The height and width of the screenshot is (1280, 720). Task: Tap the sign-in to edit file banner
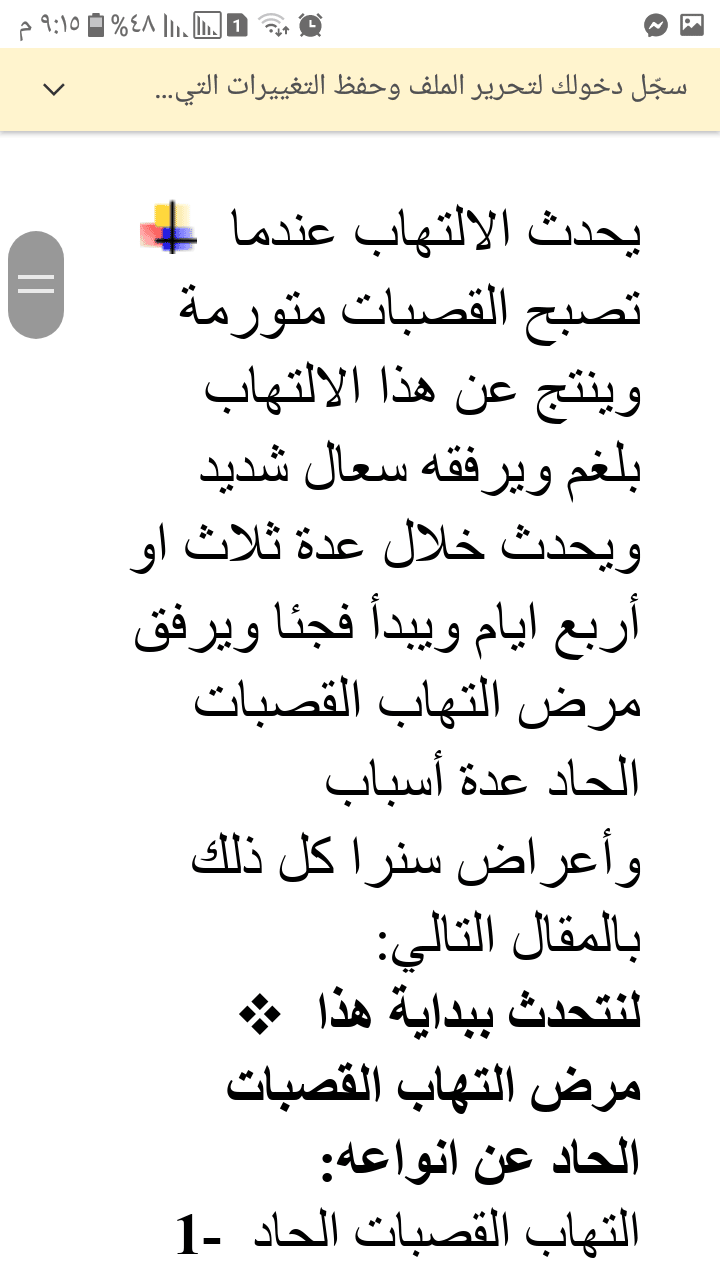click(x=420, y=89)
